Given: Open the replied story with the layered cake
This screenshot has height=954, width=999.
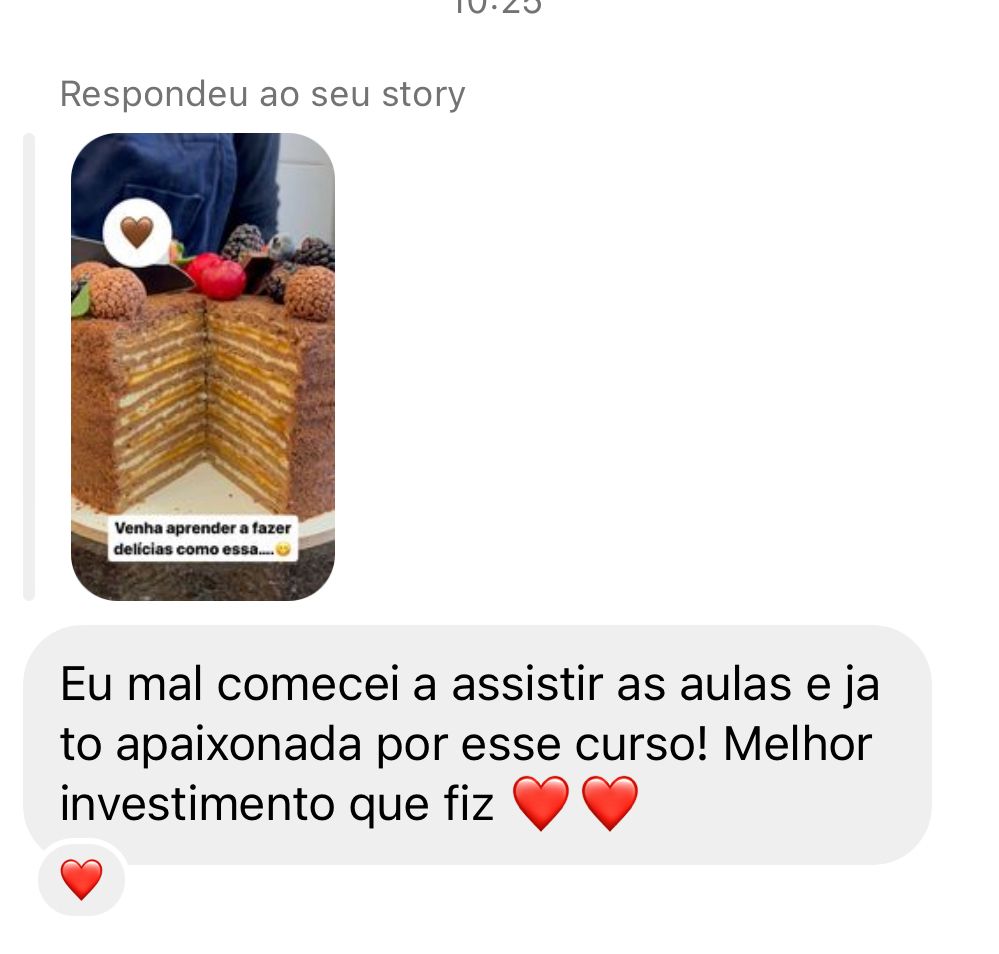Looking at the screenshot, I should tap(203, 366).
